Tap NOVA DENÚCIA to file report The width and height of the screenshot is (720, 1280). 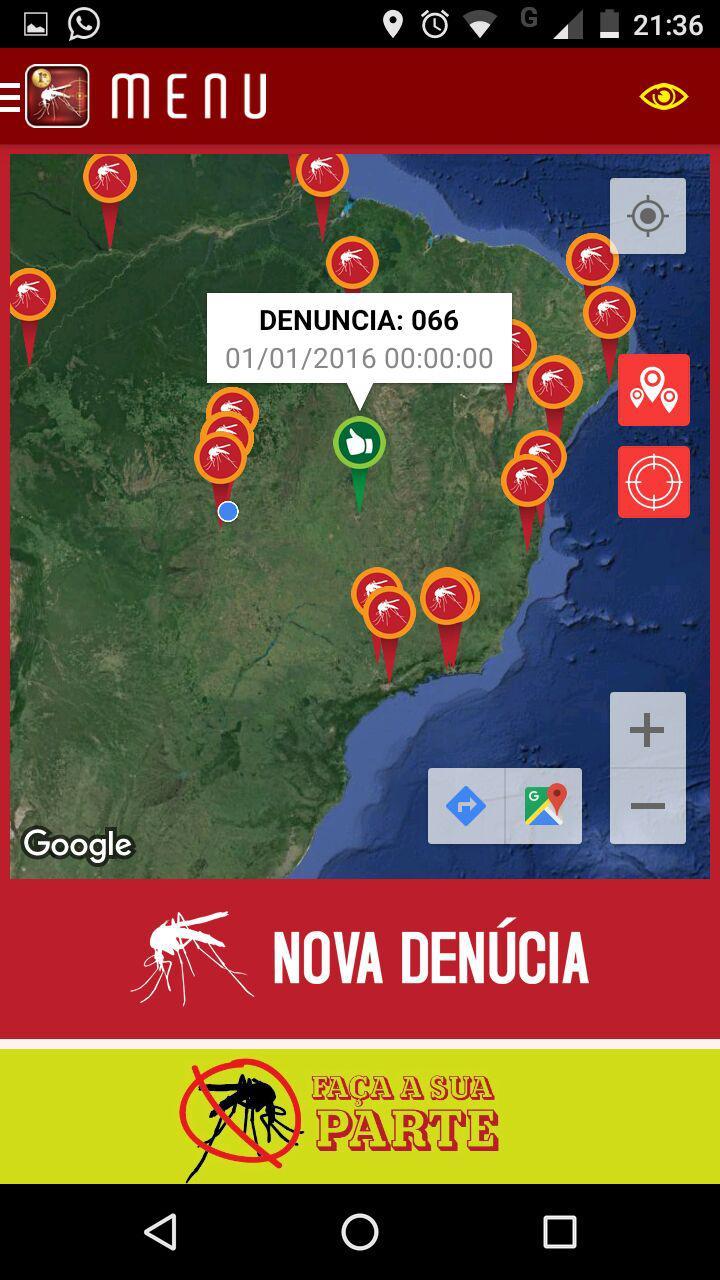click(360, 958)
